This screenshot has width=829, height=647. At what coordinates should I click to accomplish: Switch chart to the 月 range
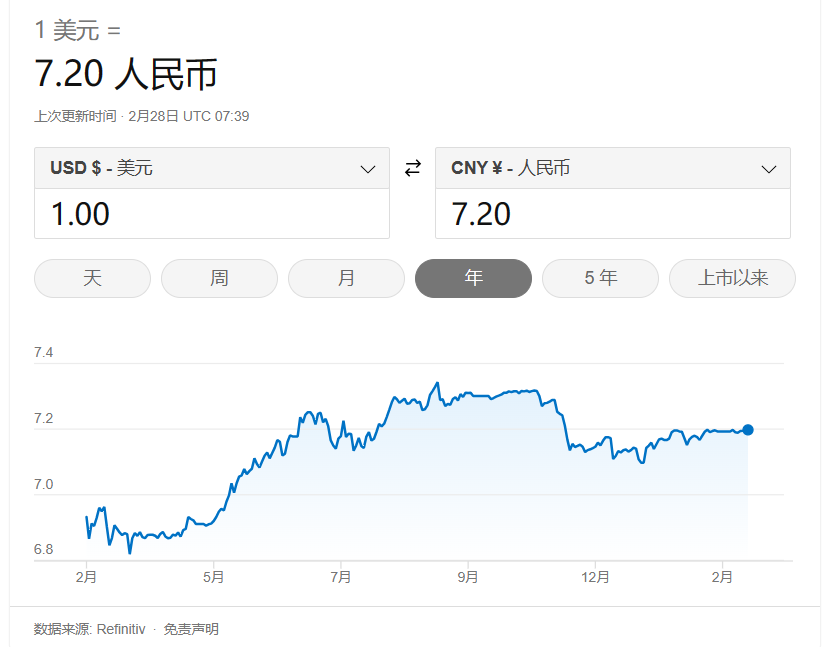point(346,278)
